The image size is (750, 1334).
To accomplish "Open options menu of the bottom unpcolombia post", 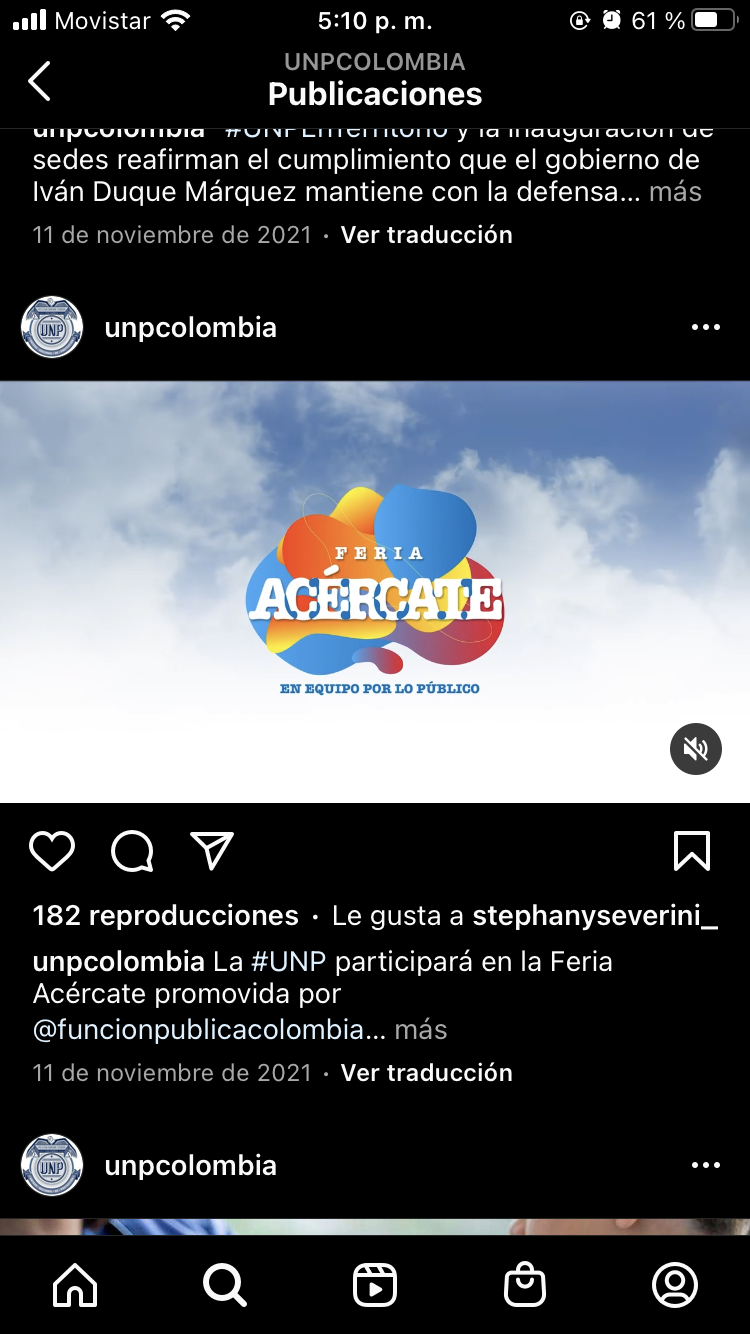I will [706, 1165].
